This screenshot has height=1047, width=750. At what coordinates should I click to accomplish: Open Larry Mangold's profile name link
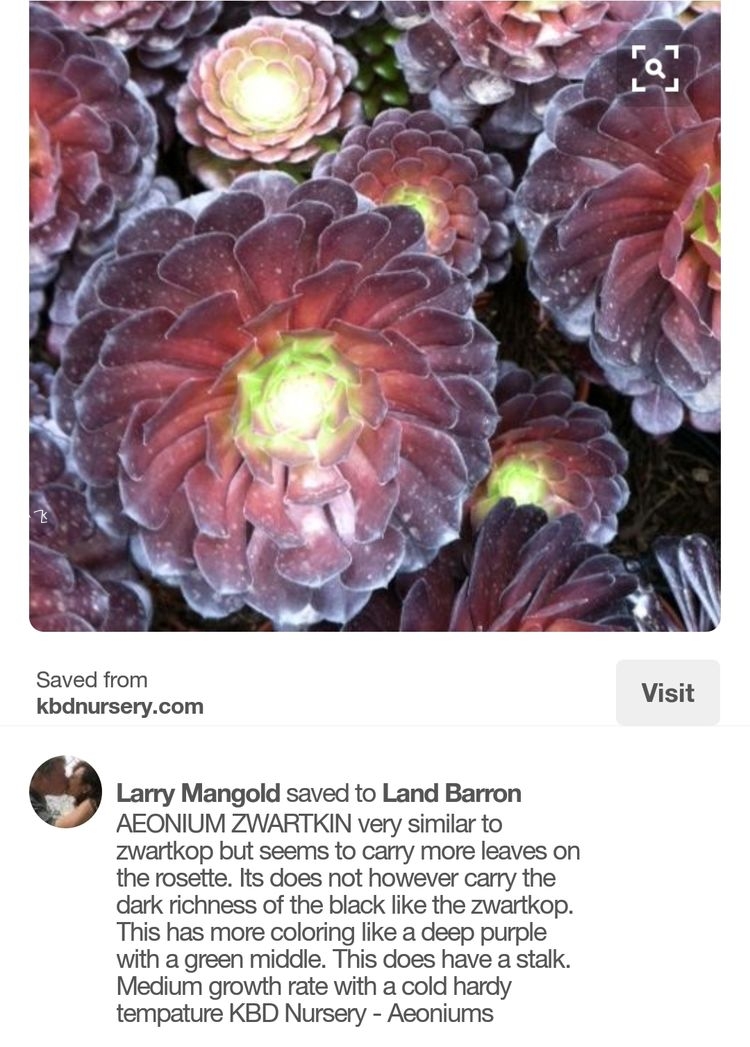(x=198, y=794)
